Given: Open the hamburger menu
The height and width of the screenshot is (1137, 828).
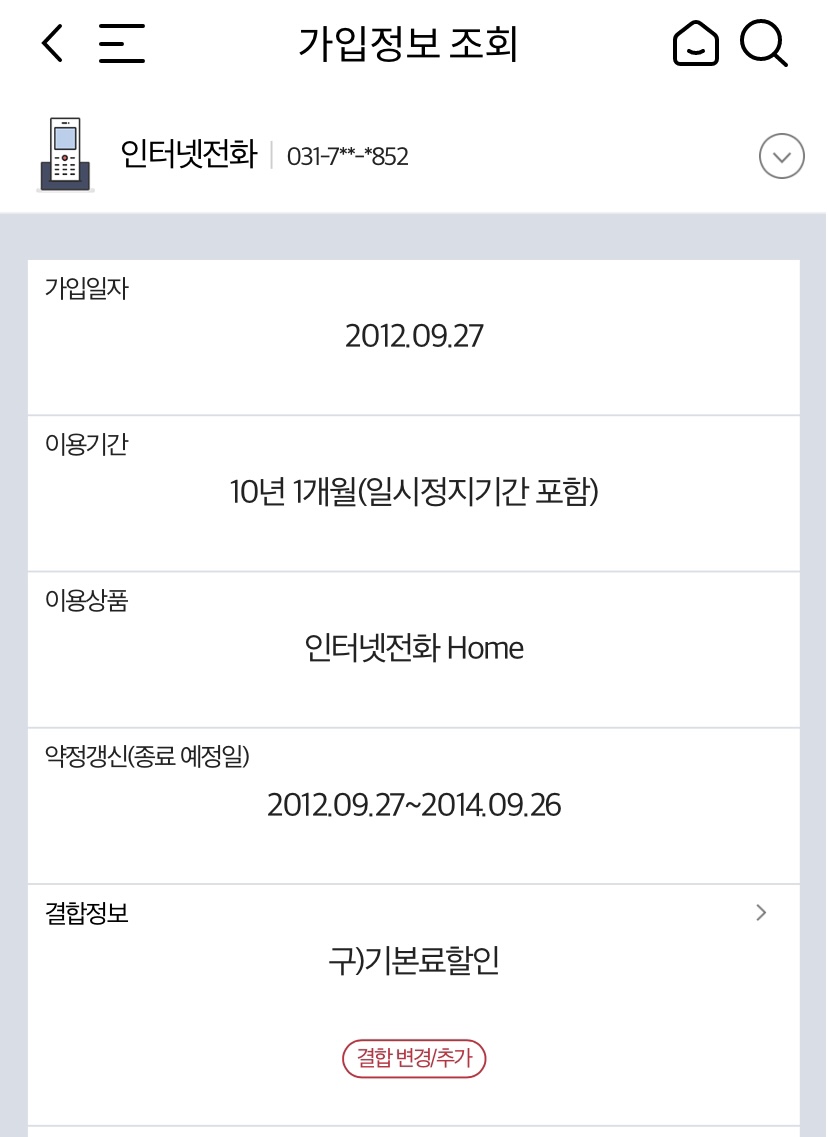Looking at the screenshot, I should pyautogui.click(x=122, y=44).
